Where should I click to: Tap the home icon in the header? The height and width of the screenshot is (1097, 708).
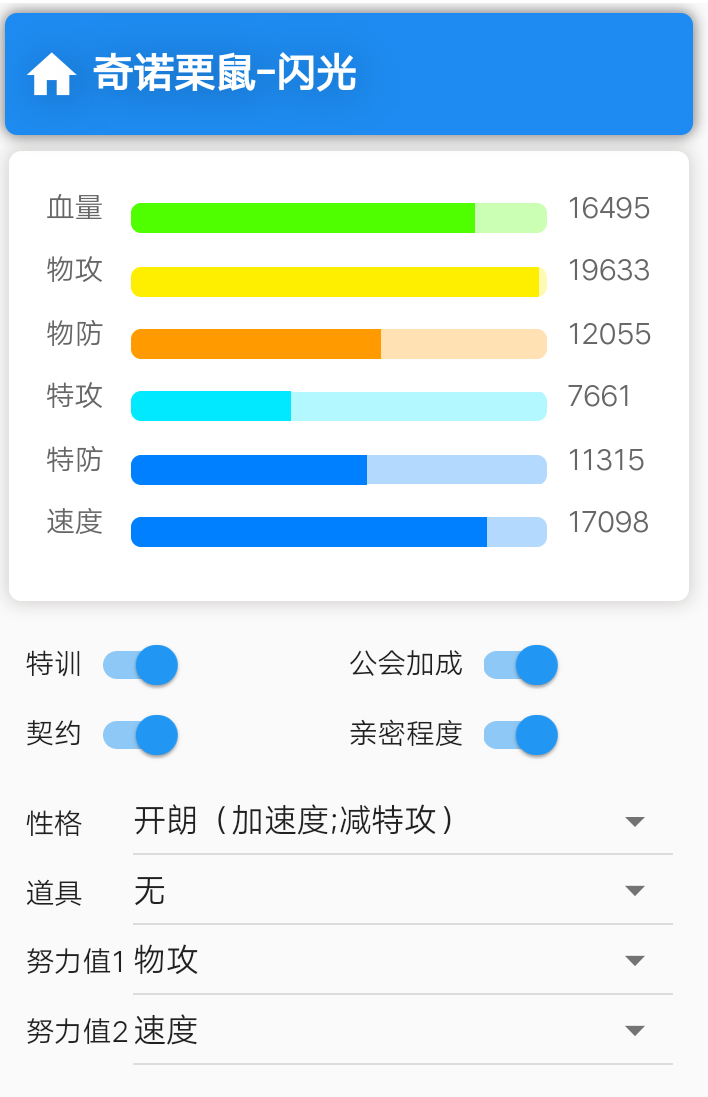coord(52,75)
